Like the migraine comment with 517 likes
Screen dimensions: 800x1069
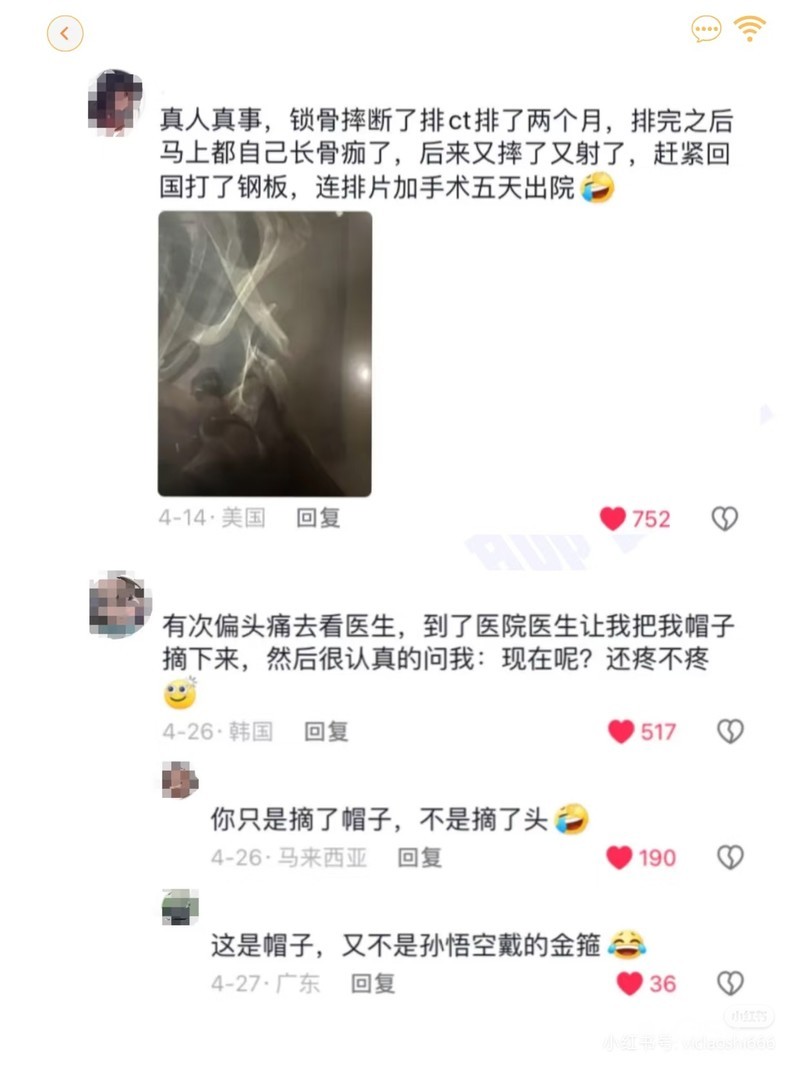click(621, 732)
